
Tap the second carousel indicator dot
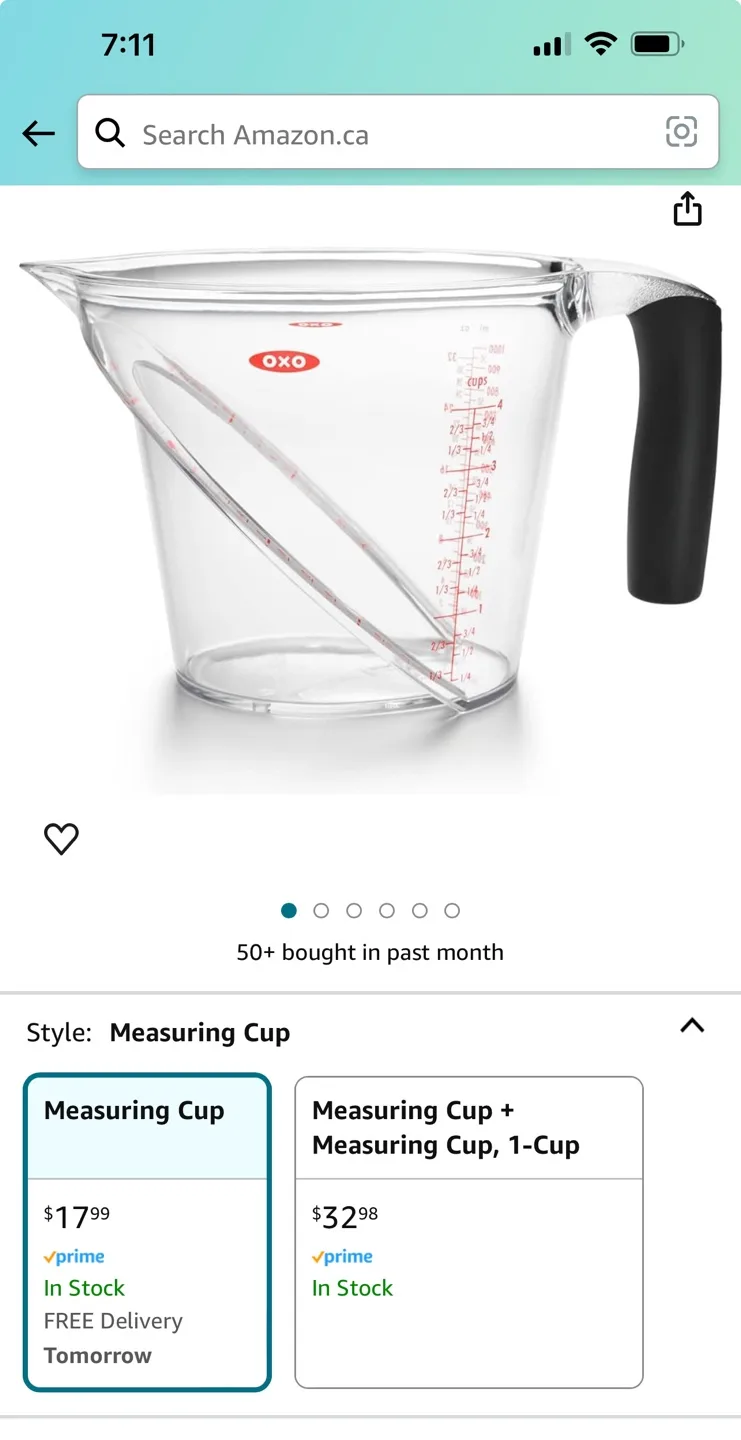(321, 911)
